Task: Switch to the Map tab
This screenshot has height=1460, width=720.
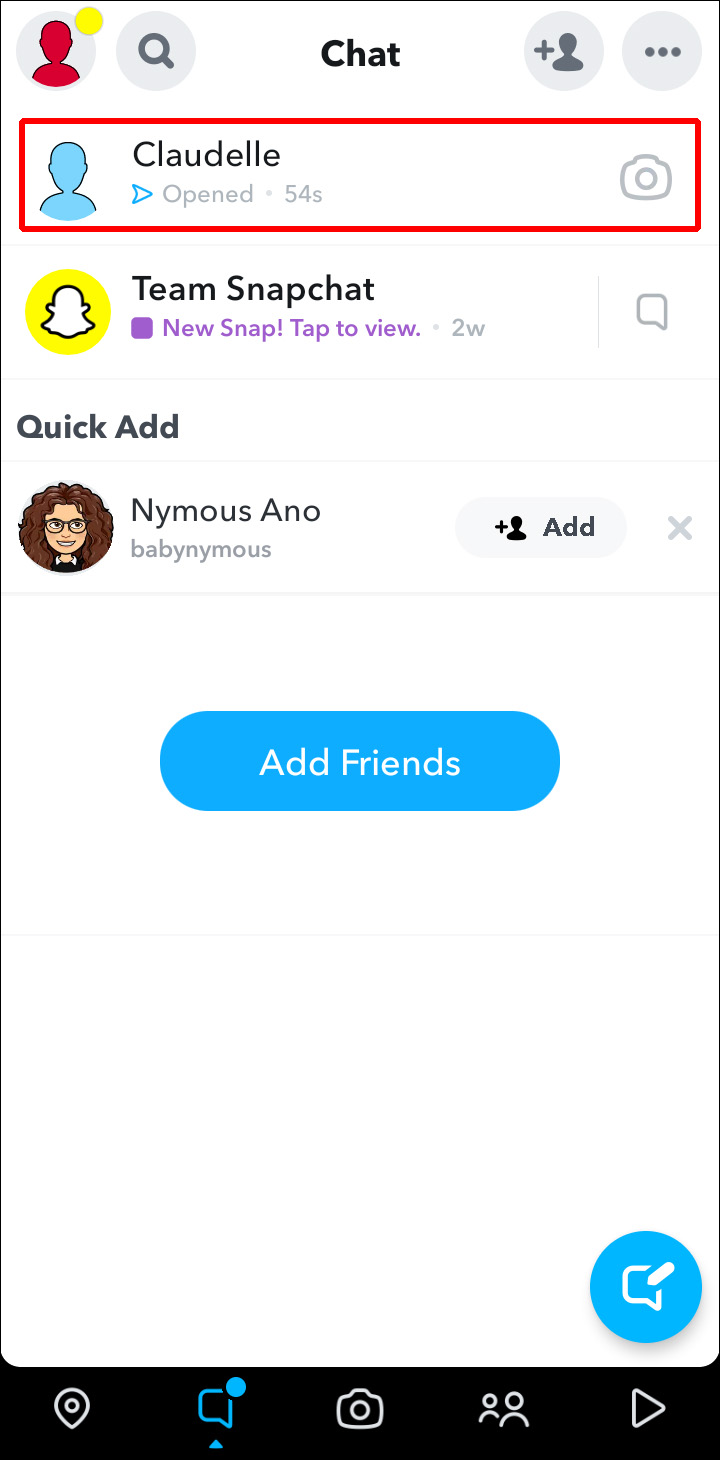Action: pos(72,1410)
